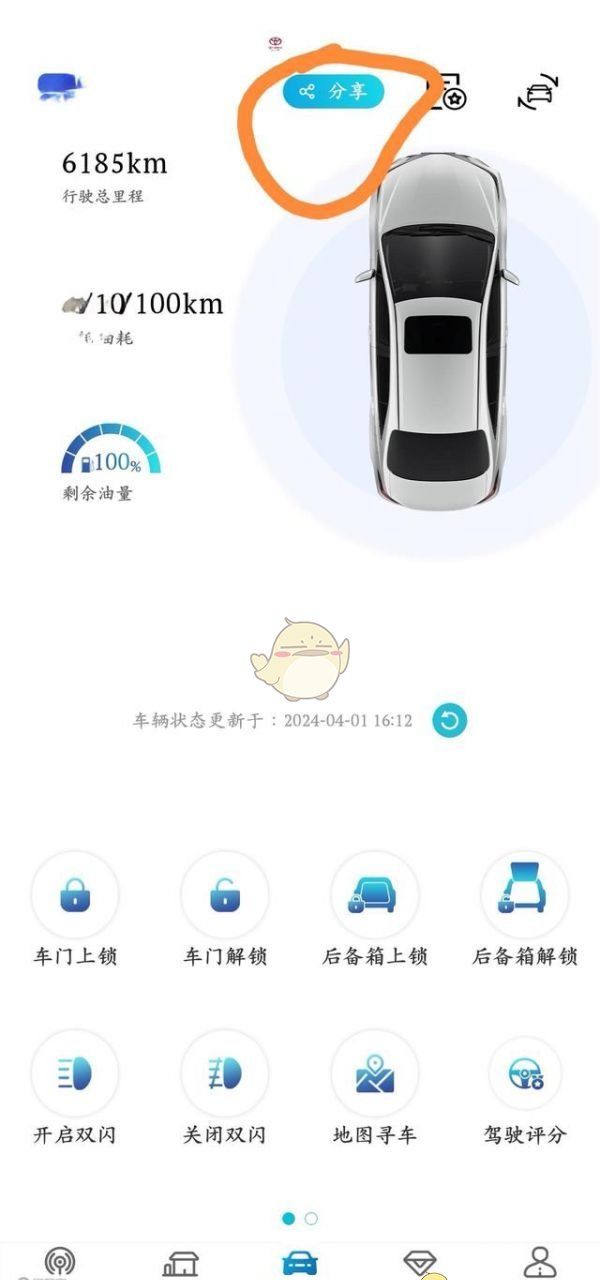The width and height of the screenshot is (600, 1280).
Task: Tap the 分享 share button
Action: point(334,92)
